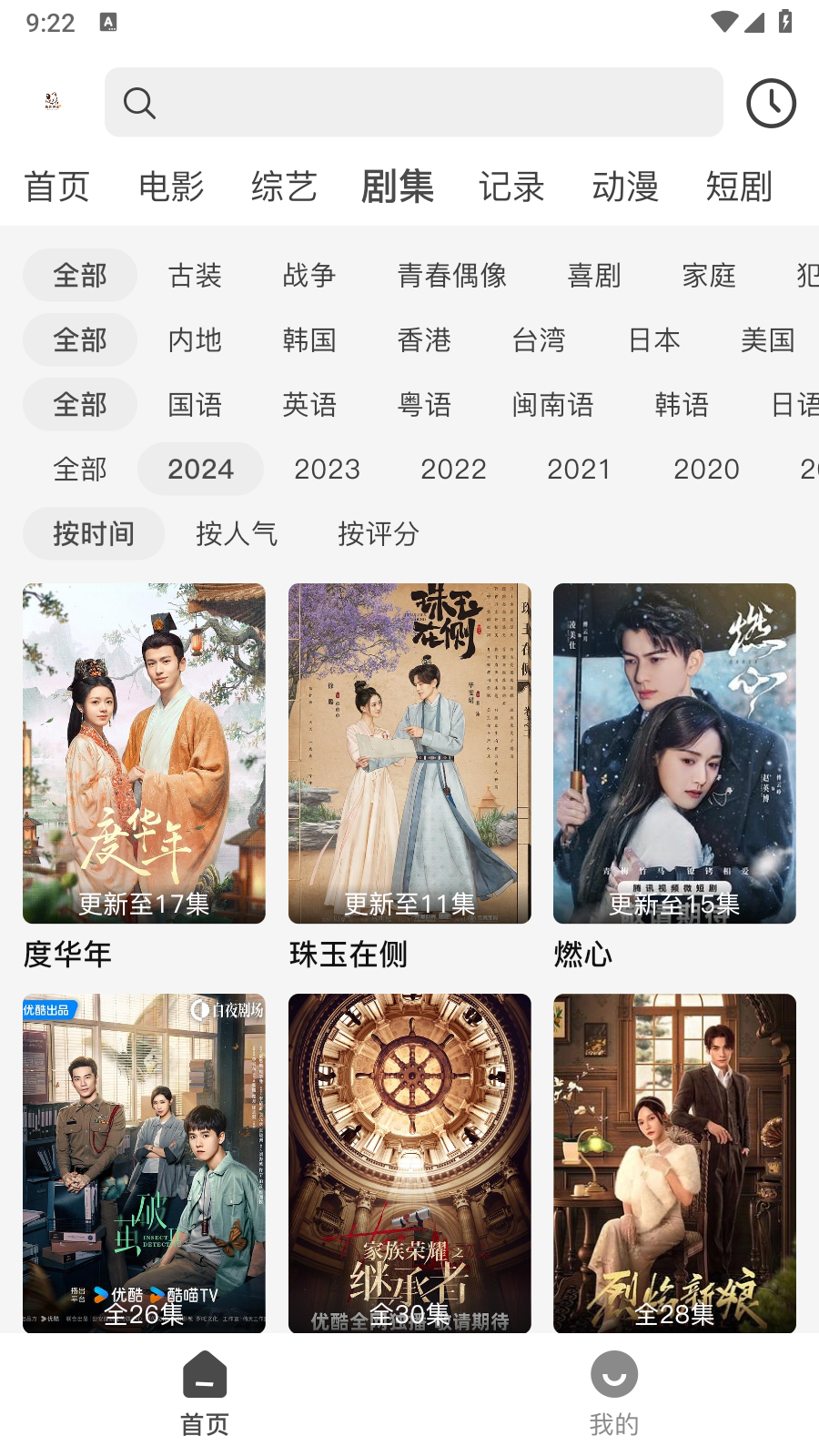Filter by 古装 genre
Screen dimensions: 819x1456
point(195,275)
